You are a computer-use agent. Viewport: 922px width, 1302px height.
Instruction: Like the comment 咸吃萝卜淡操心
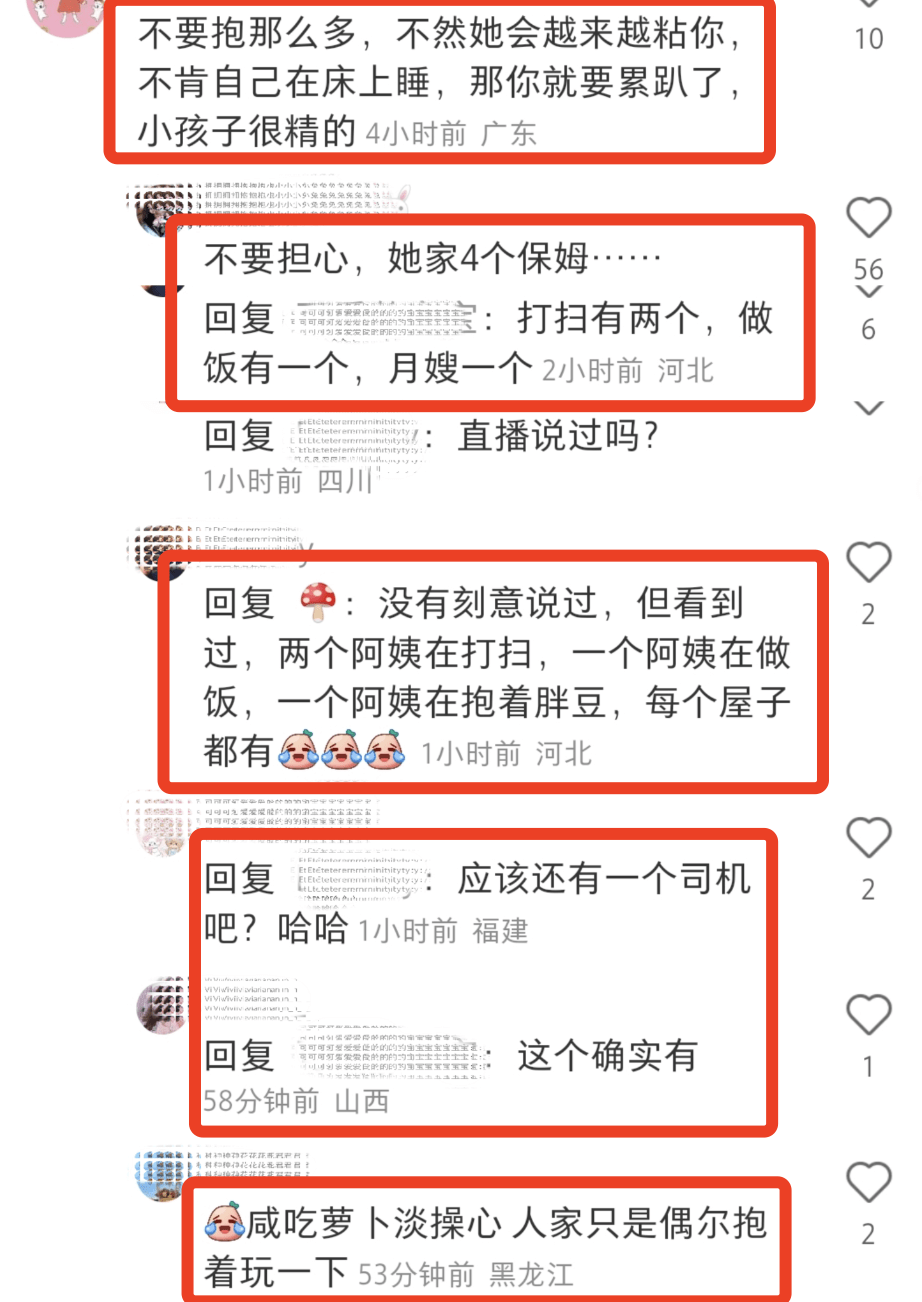[868, 1183]
